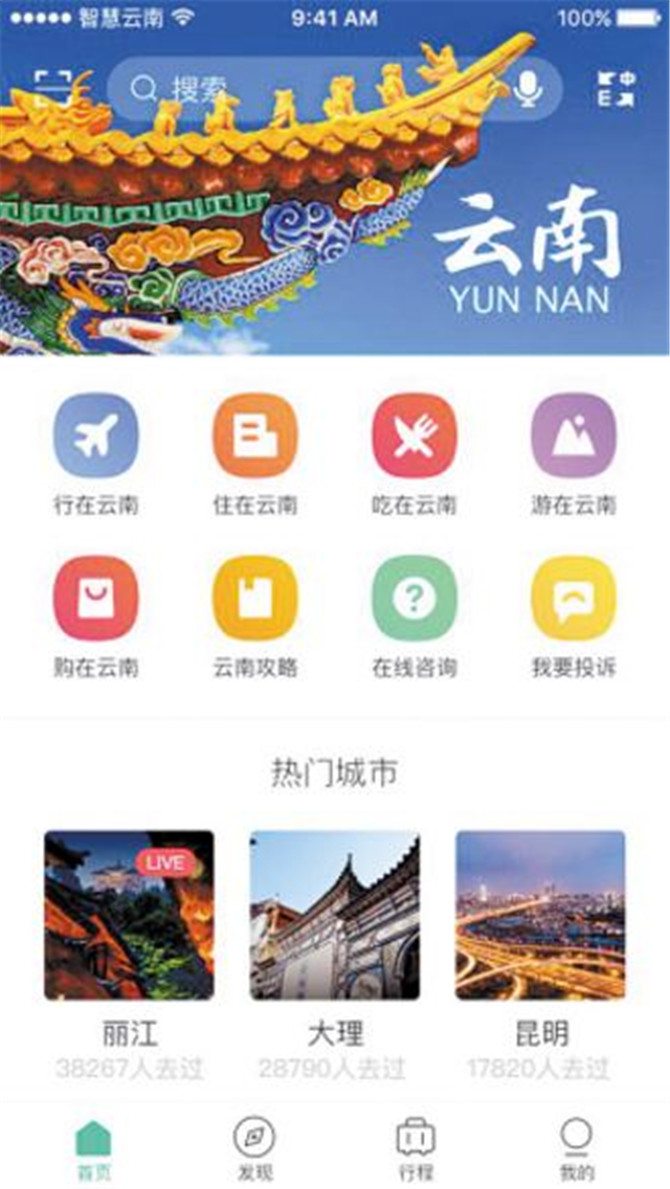Switch to the 发现 tab
Image resolution: width=670 pixels, height=1189 pixels.
click(255, 1147)
